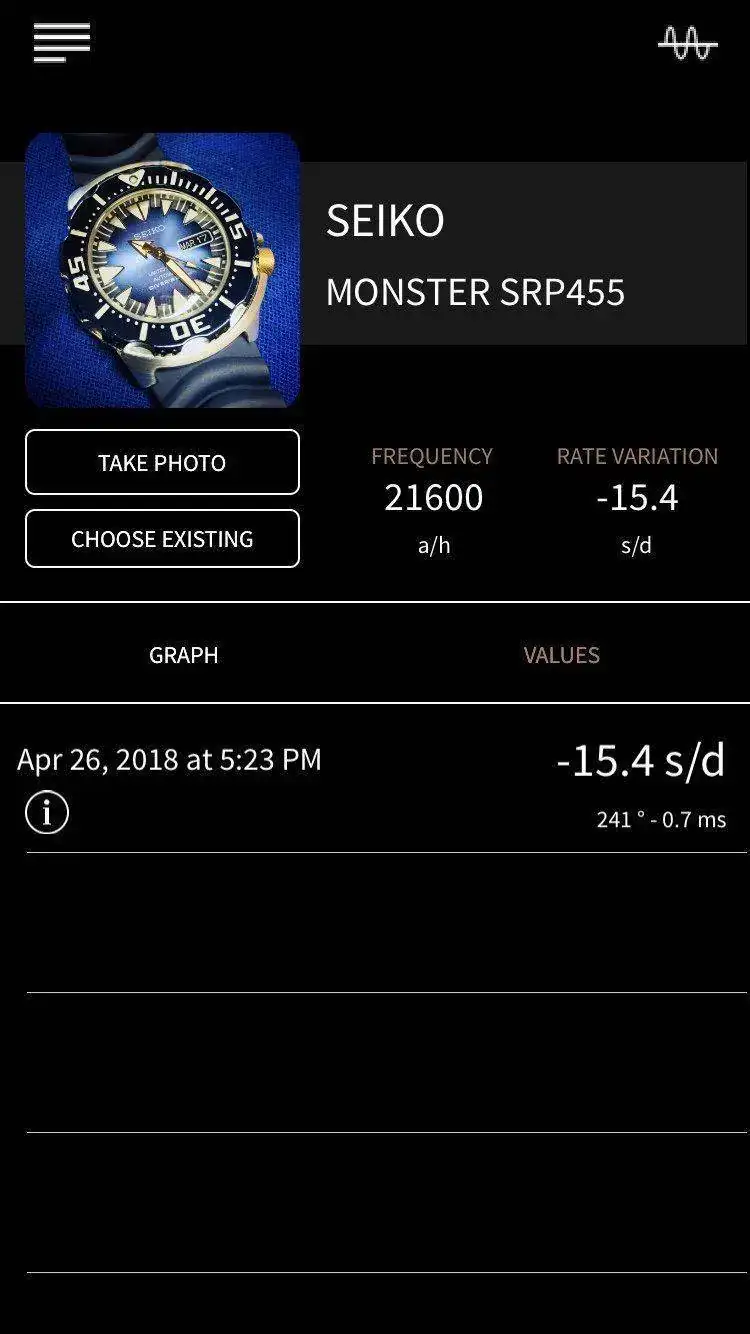The image size is (750, 1334).
Task: Edit the SEIKO brand name
Action: [x=385, y=221]
